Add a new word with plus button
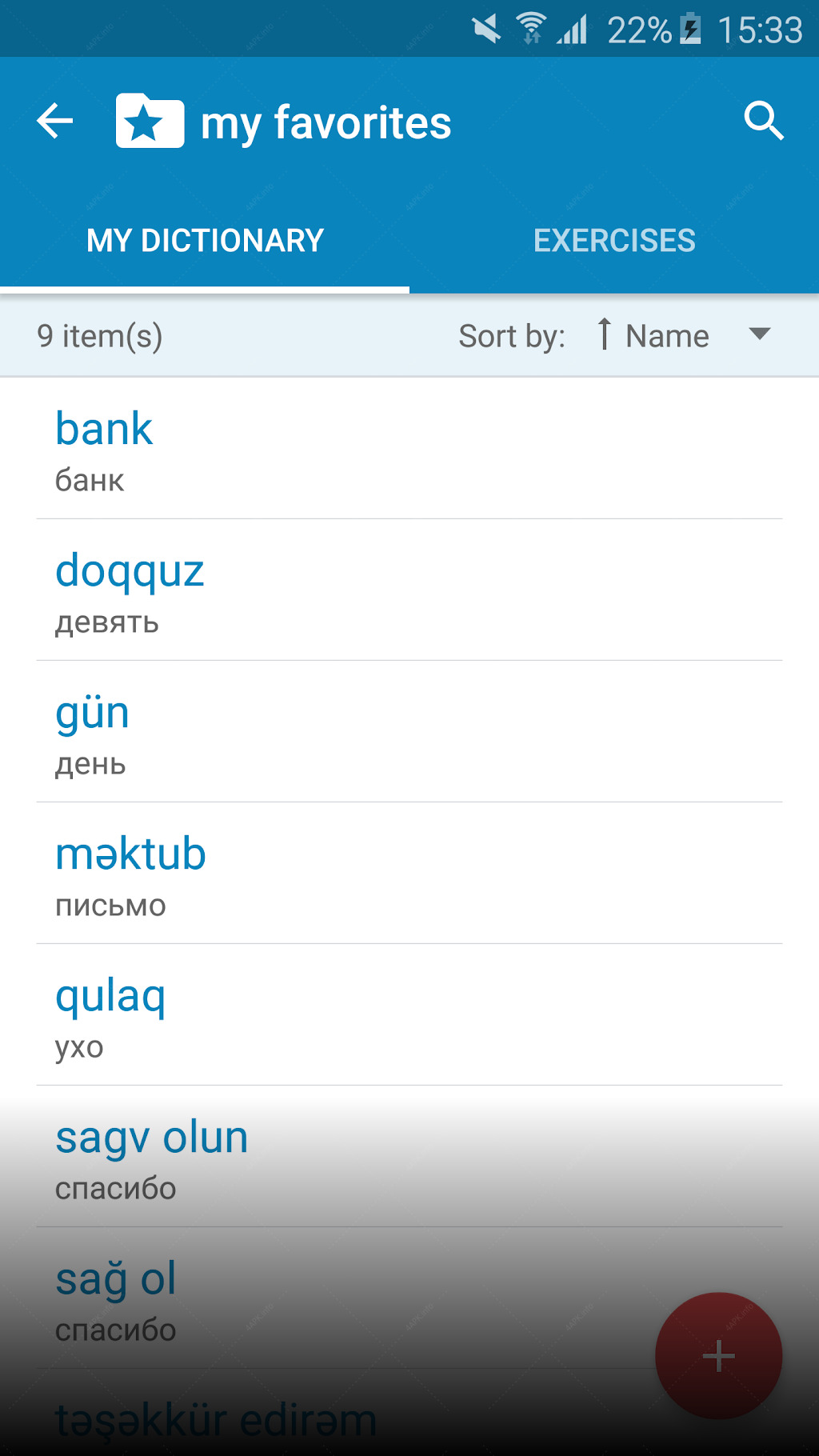 click(x=718, y=1356)
